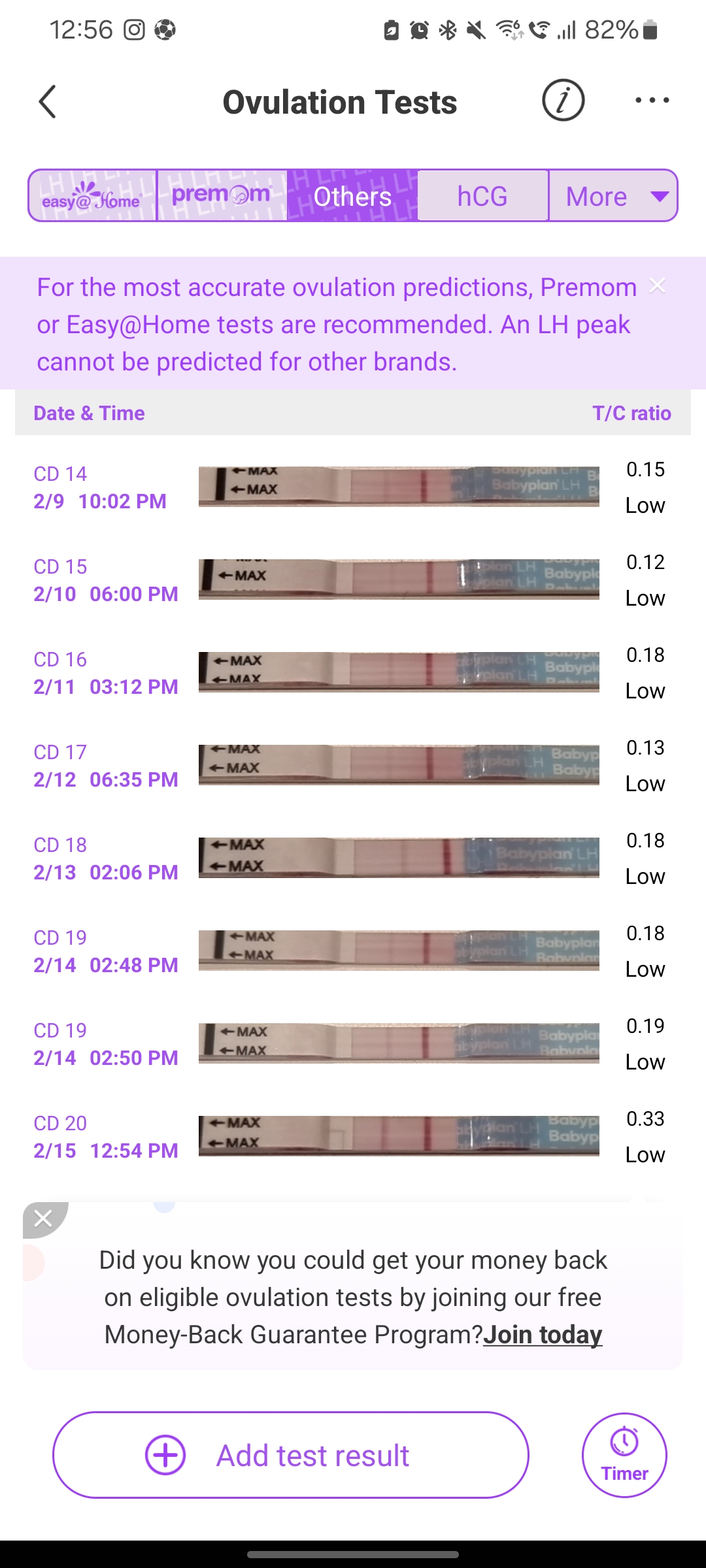Open the info icon

pyautogui.click(x=563, y=101)
